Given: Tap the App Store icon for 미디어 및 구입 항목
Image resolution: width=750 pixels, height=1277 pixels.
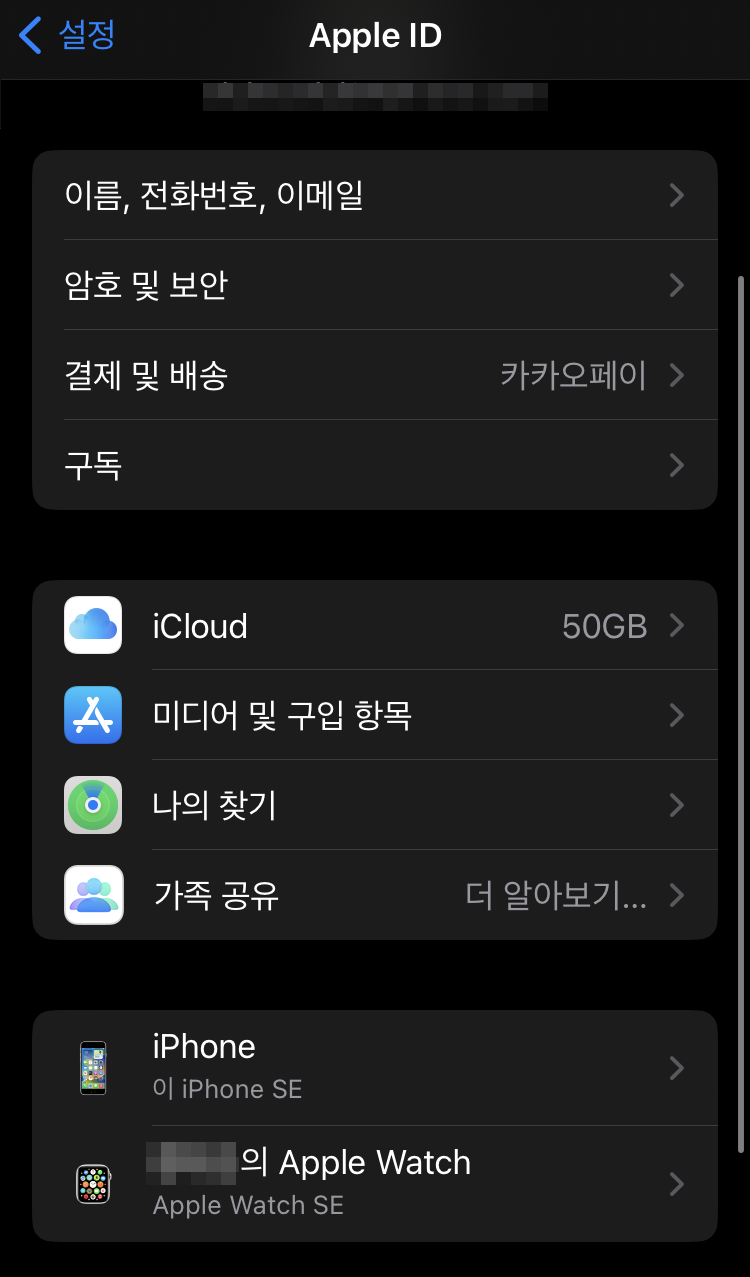Looking at the screenshot, I should (x=92, y=714).
